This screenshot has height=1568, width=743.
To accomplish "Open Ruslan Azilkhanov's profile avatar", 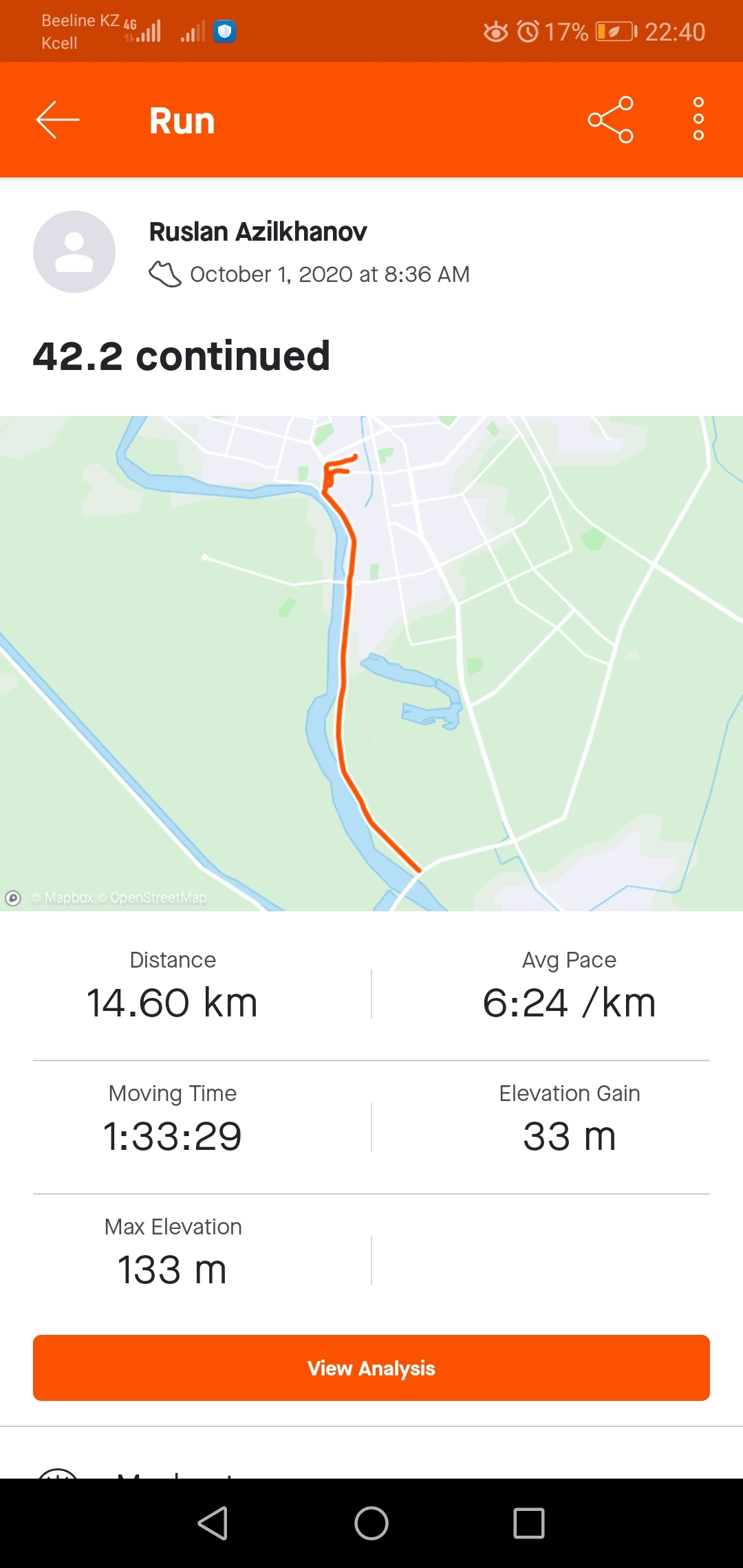I will pyautogui.click(x=74, y=252).
